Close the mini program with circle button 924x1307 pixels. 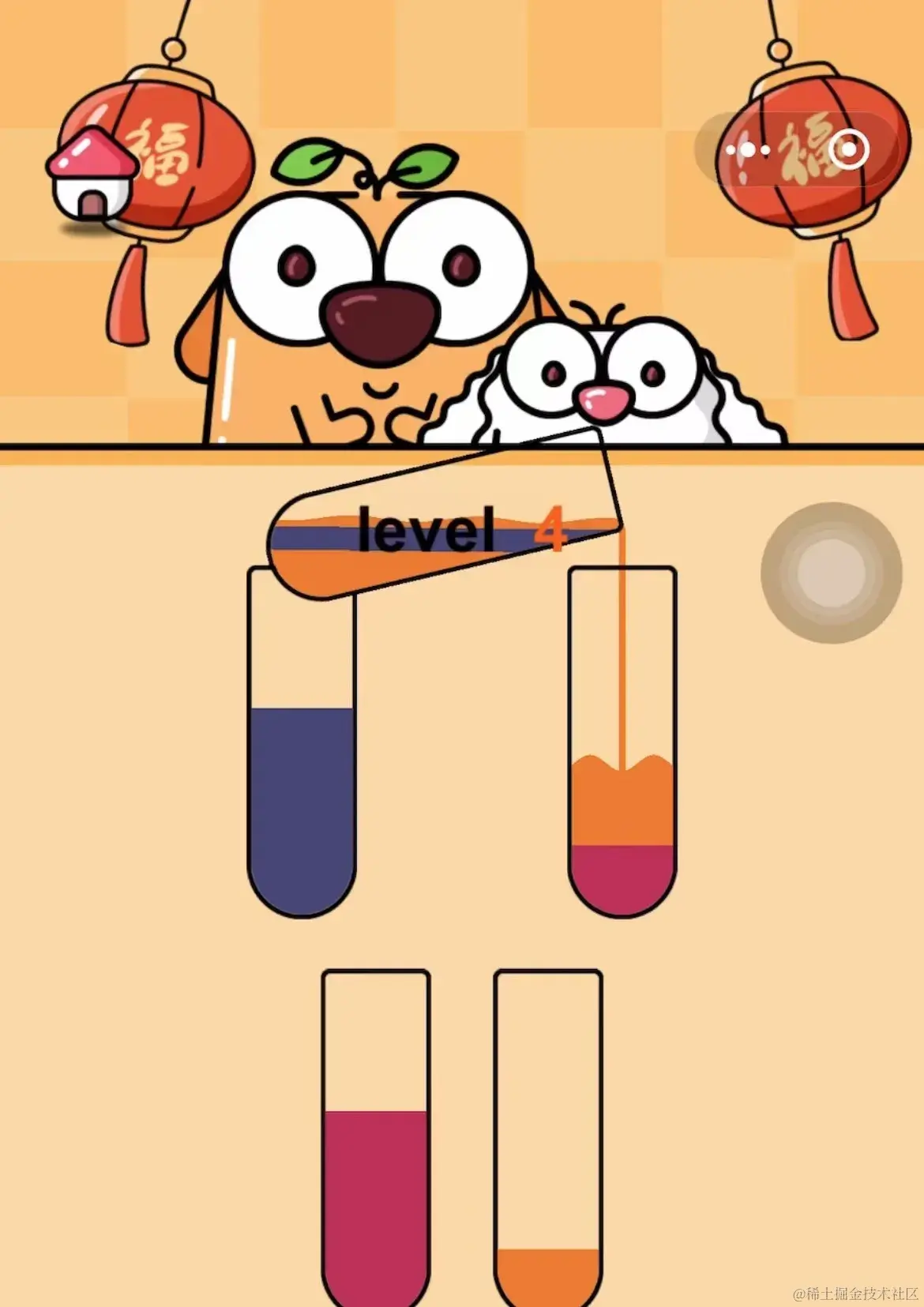pyautogui.click(x=850, y=149)
